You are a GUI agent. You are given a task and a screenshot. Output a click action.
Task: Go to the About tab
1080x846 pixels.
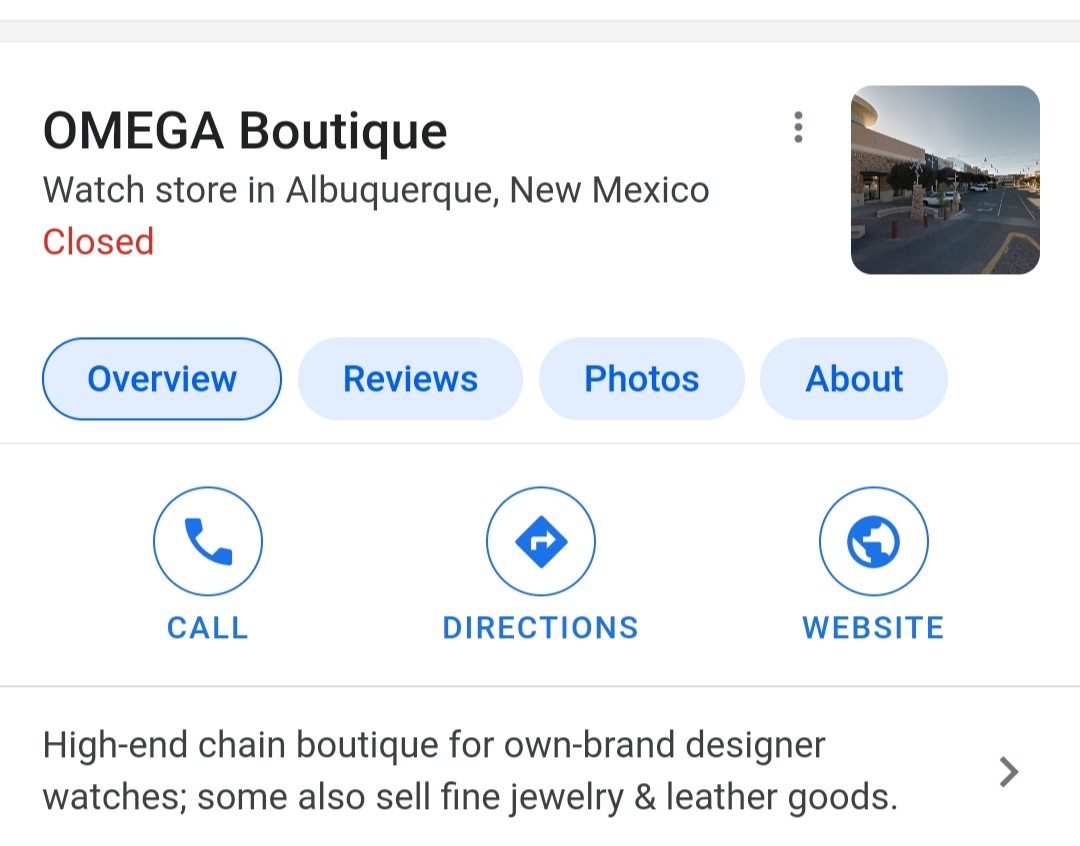tap(854, 379)
